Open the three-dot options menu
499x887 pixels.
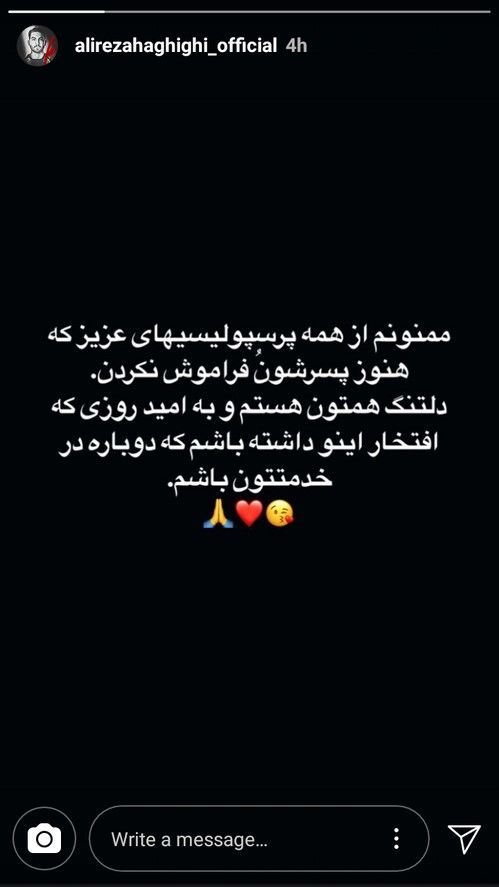click(397, 838)
